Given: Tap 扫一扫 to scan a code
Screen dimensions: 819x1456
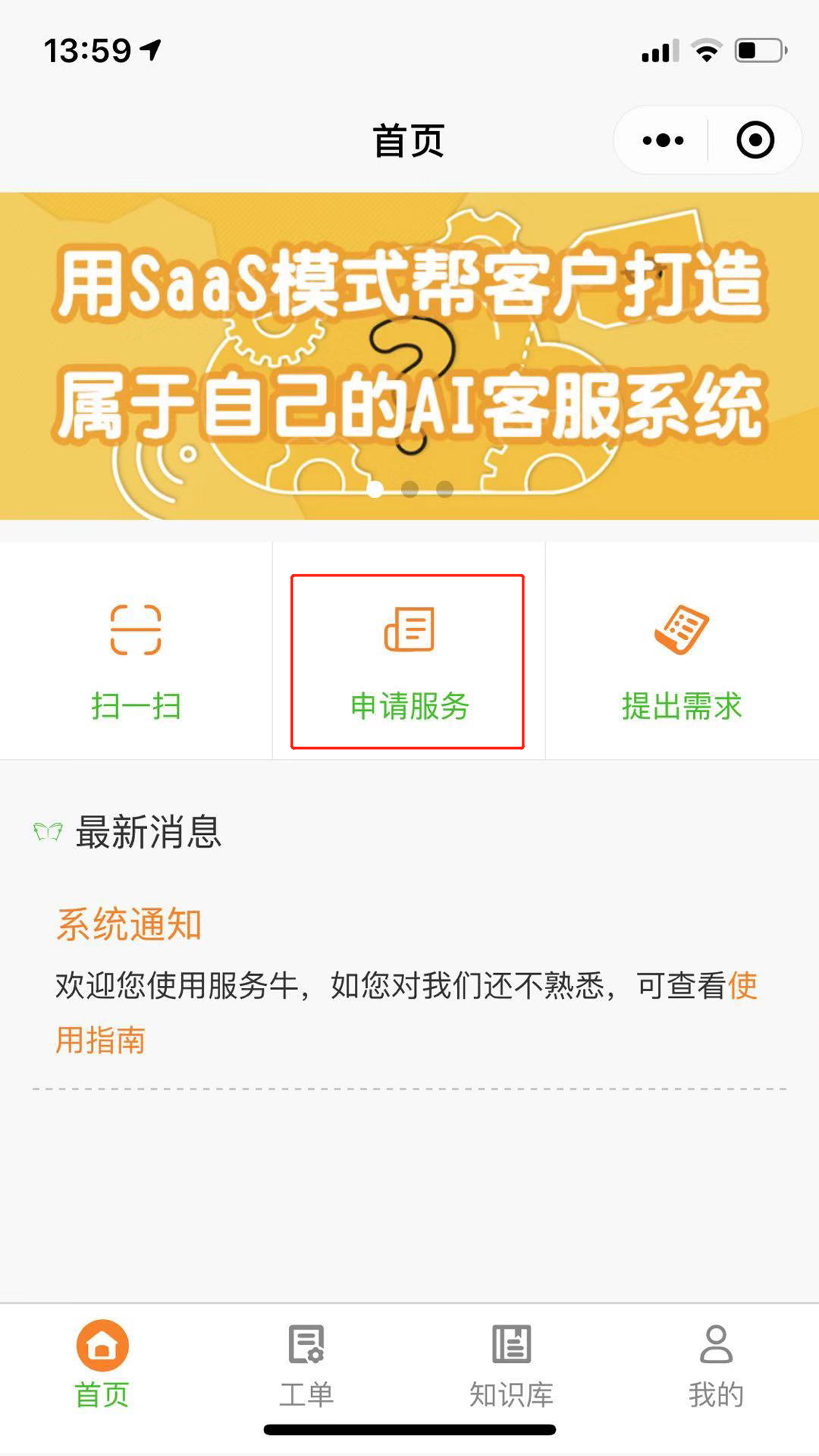Looking at the screenshot, I should tap(136, 659).
